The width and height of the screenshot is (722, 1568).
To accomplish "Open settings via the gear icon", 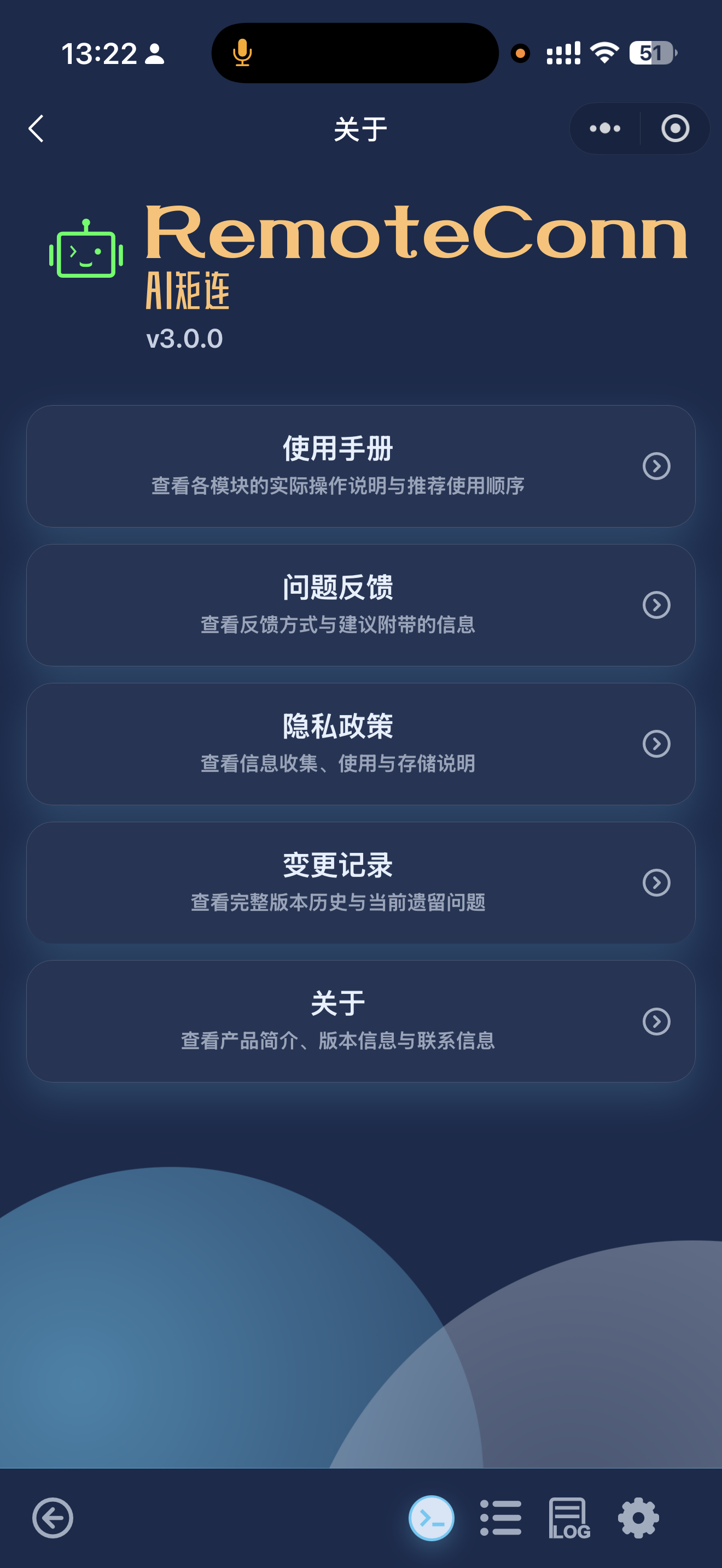I will click(638, 1518).
